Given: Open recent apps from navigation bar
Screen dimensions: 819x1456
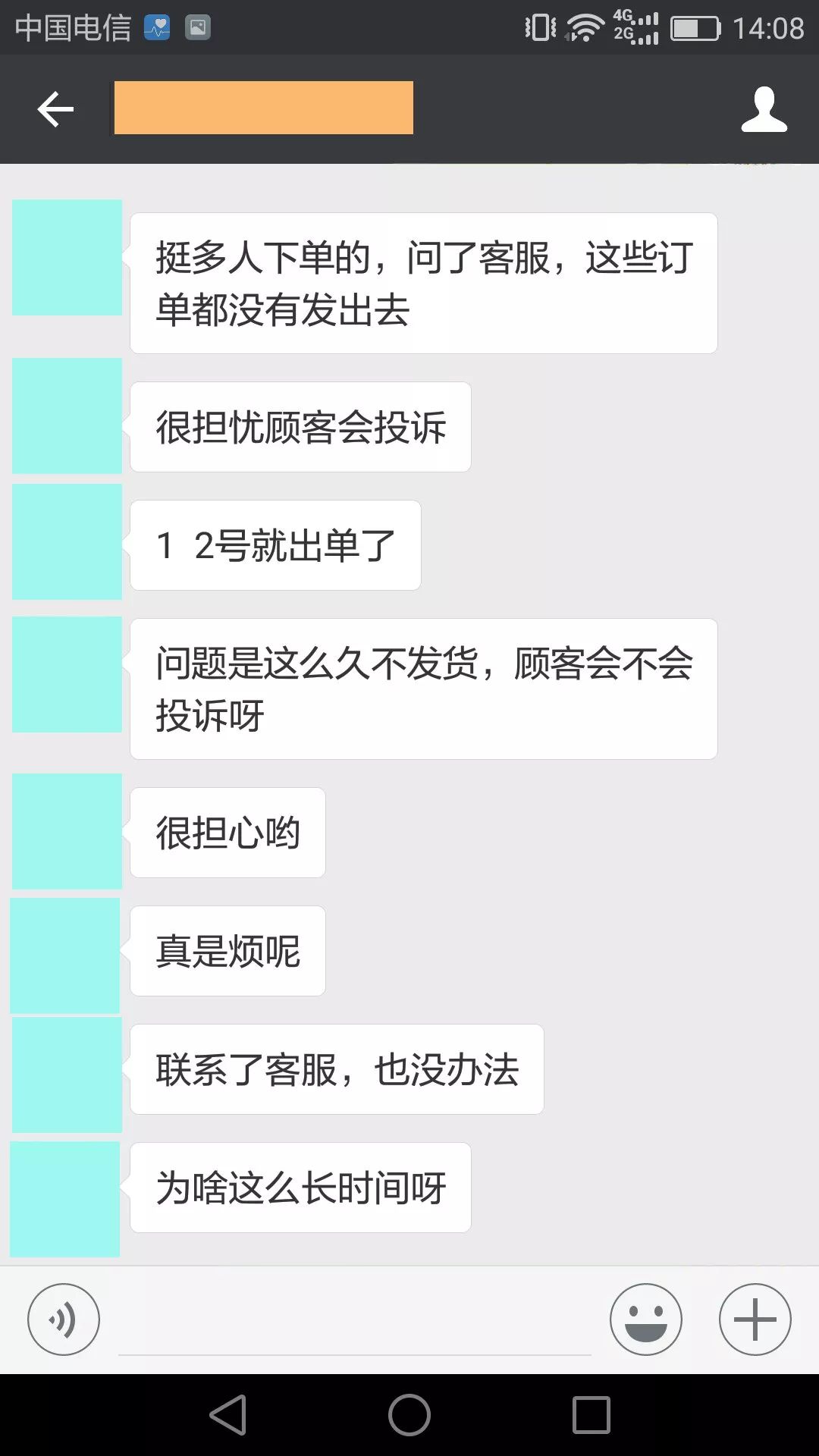Looking at the screenshot, I should (591, 1415).
